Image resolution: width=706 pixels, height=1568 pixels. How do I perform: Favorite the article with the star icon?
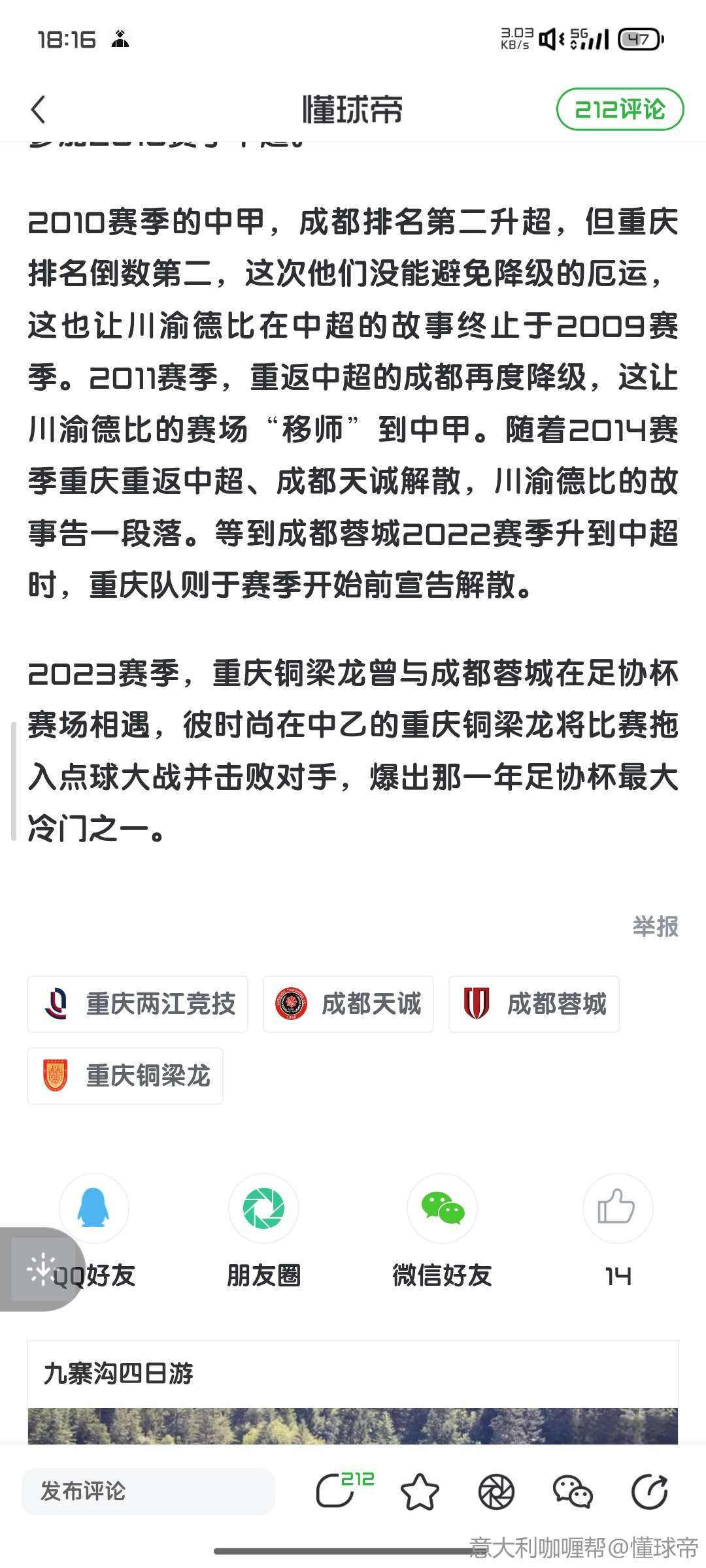tap(419, 1492)
